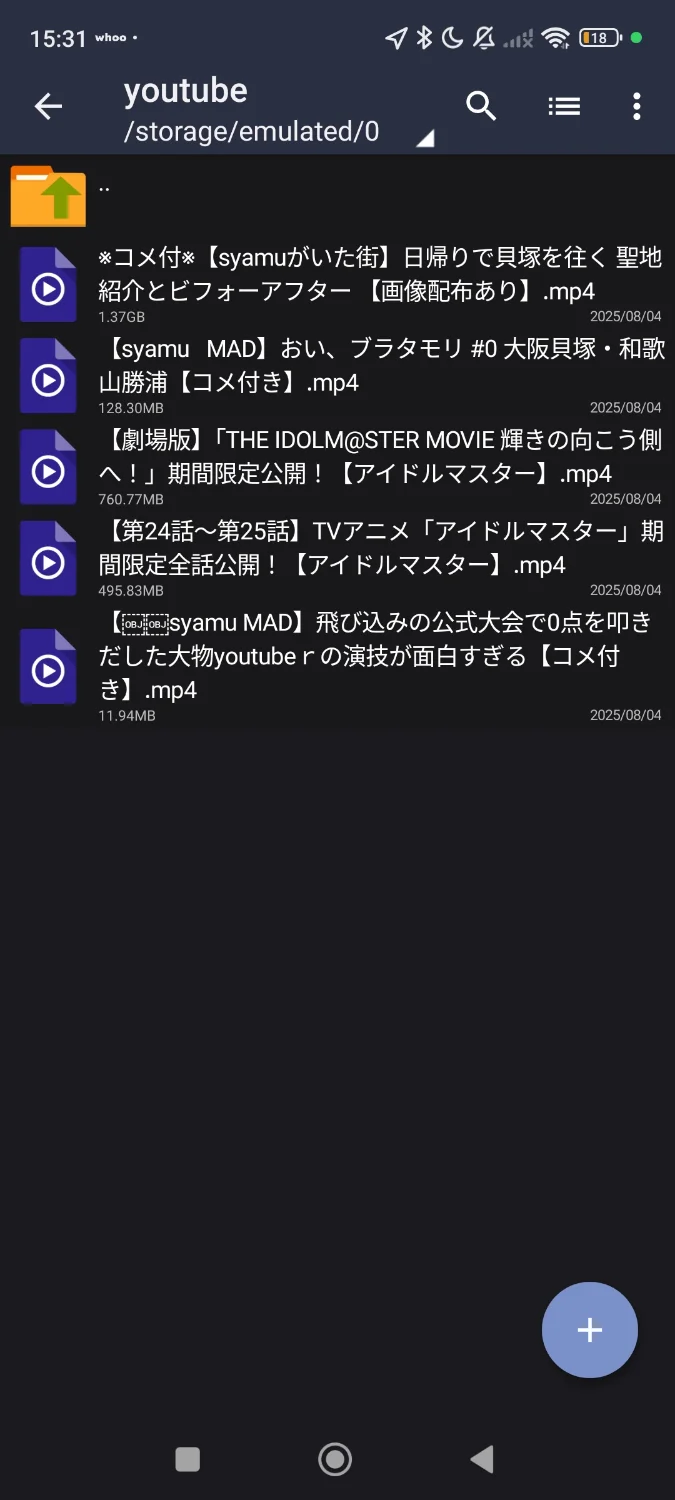This screenshot has height=1500, width=675.
Task: Tap the system home button
Action: (x=335, y=1459)
